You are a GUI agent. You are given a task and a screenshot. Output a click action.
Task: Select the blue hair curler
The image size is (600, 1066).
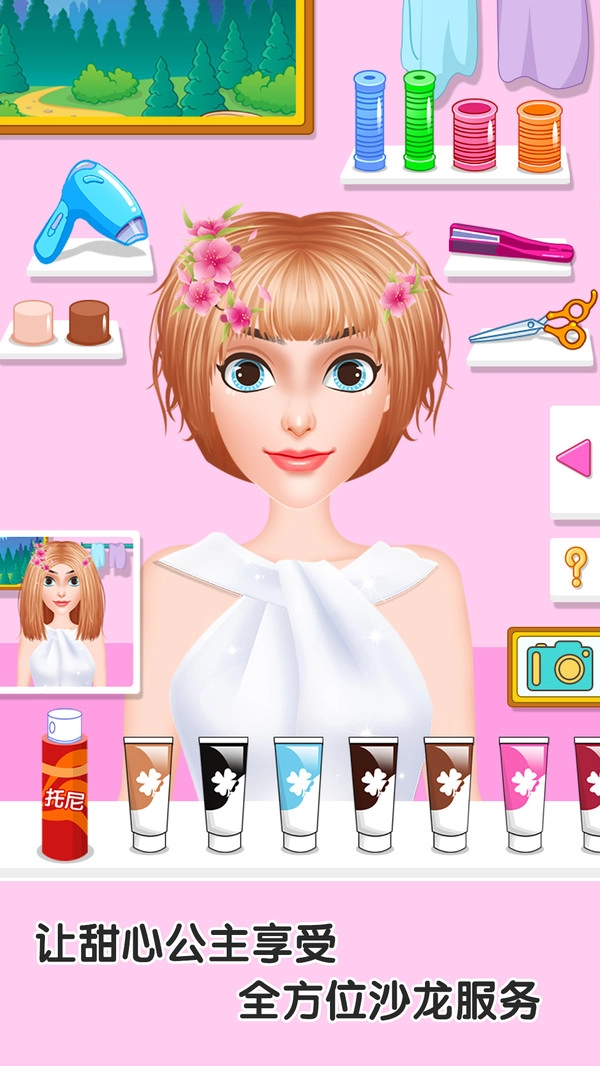370,120
